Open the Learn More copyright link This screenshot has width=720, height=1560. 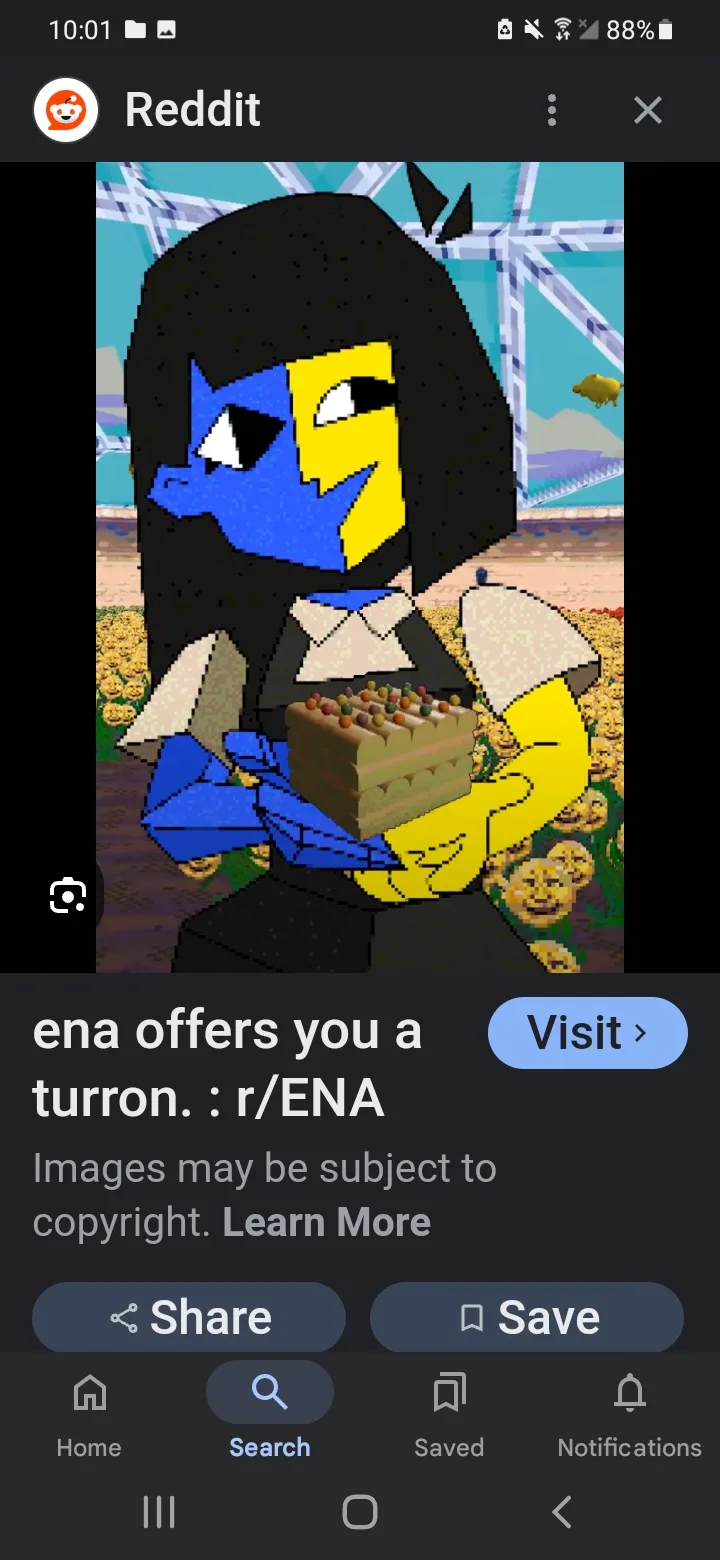[326, 1222]
